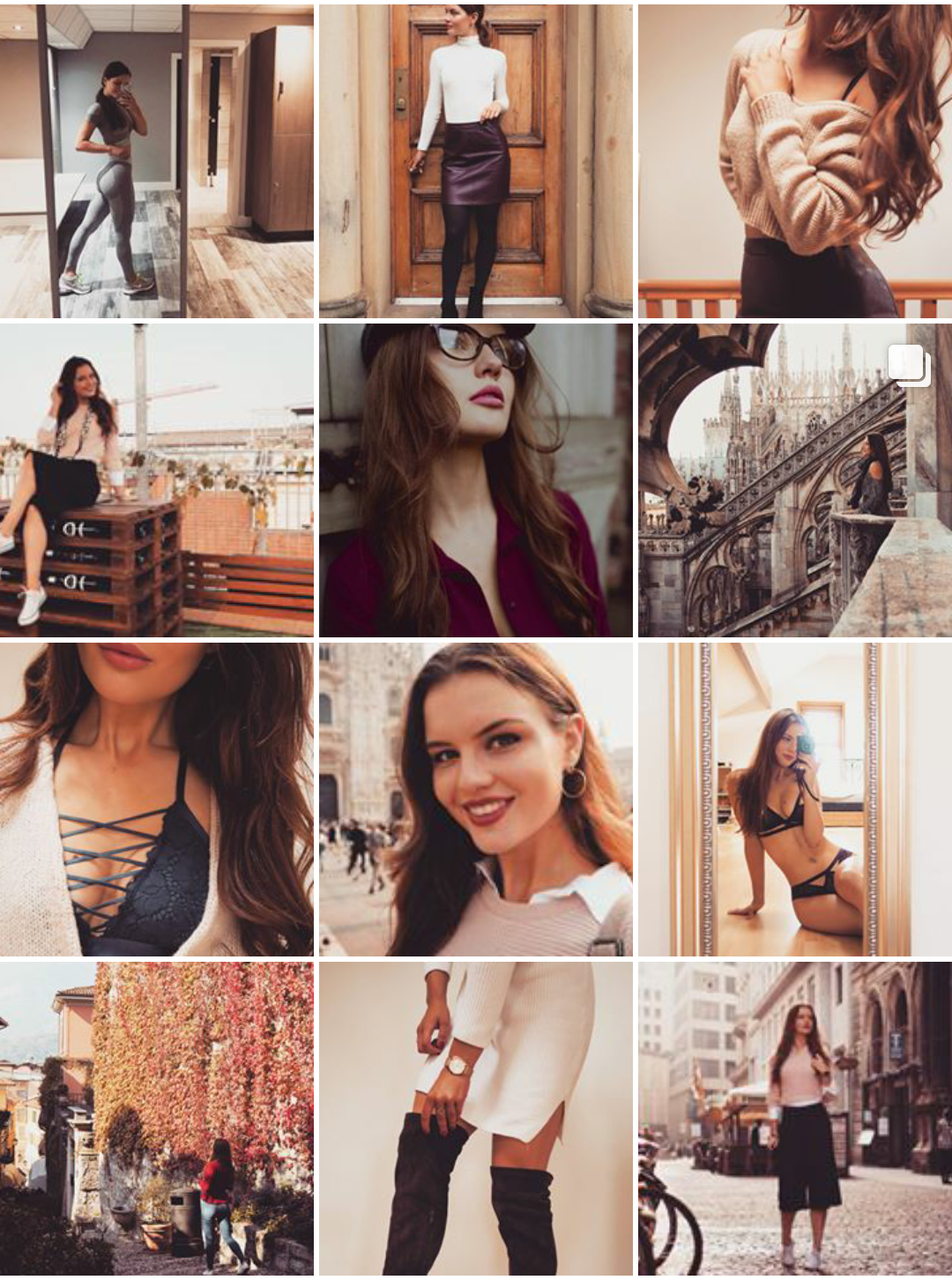Open the gym mirror selfie post
The height and width of the screenshot is (1280, 952).
pyautogui.click(x=157, y=160)
